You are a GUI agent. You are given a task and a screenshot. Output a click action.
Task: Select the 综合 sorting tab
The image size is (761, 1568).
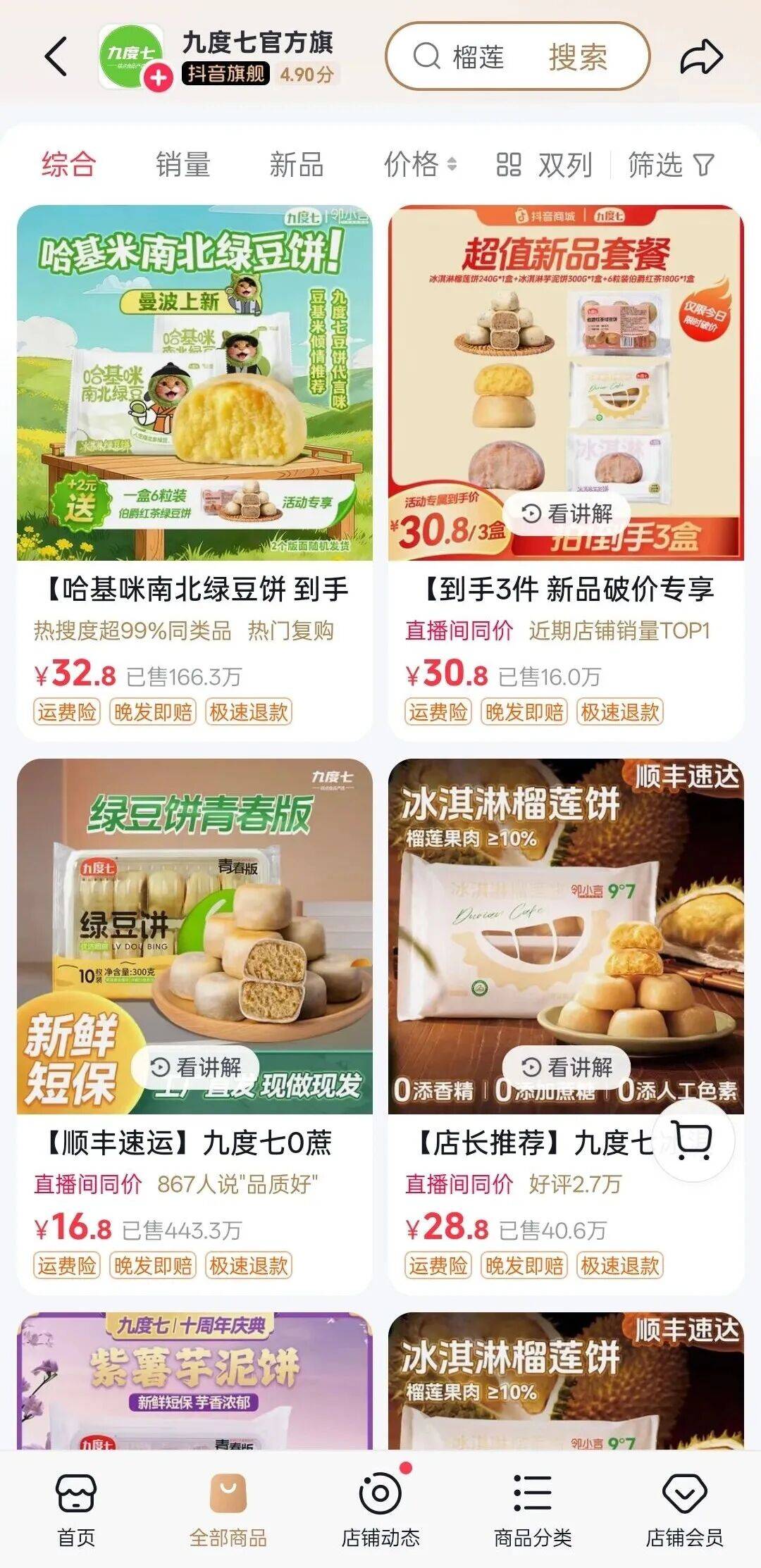click(68, 165)
